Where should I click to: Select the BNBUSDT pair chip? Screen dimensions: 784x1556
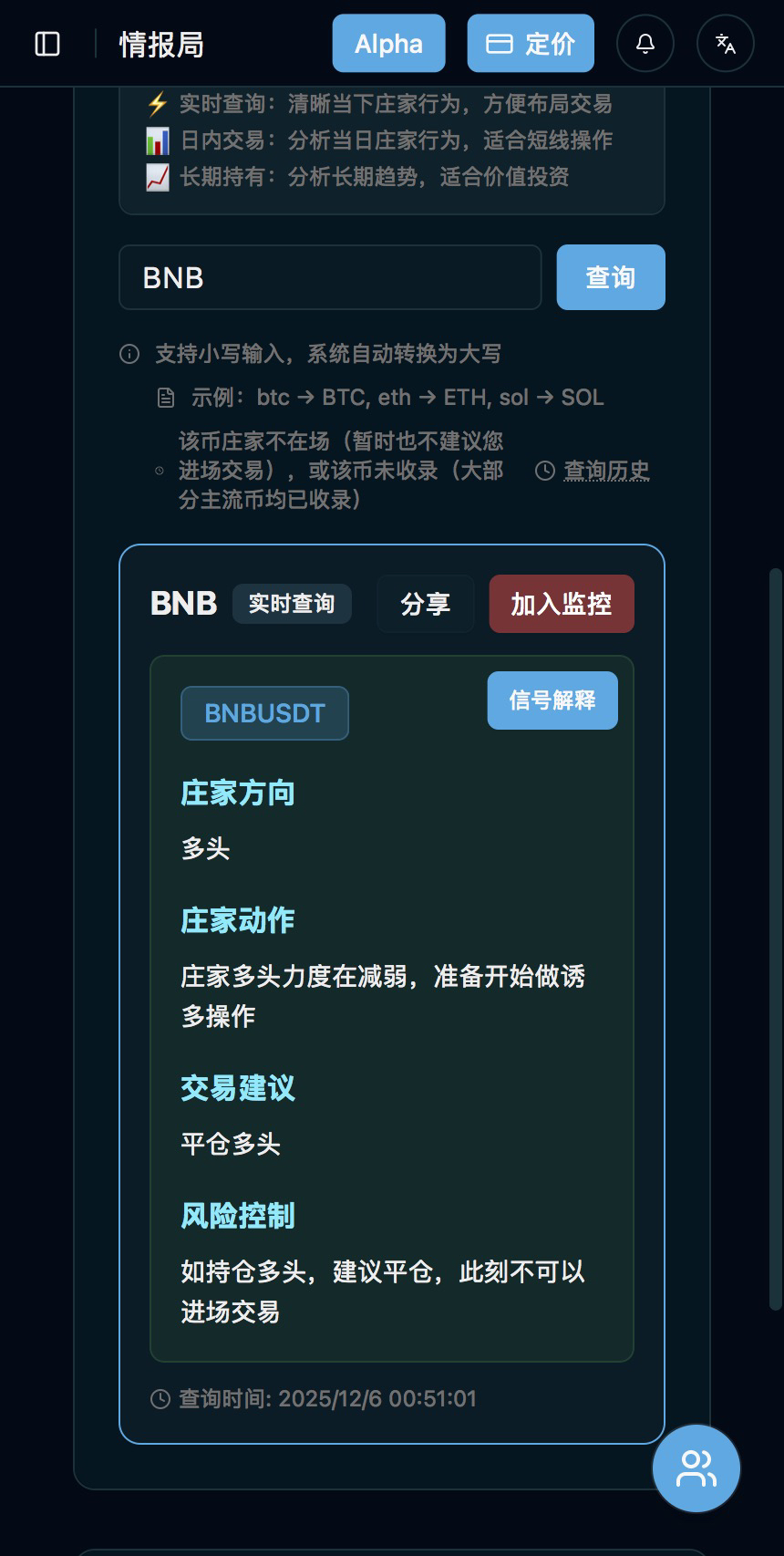click(x=264, y=713)
